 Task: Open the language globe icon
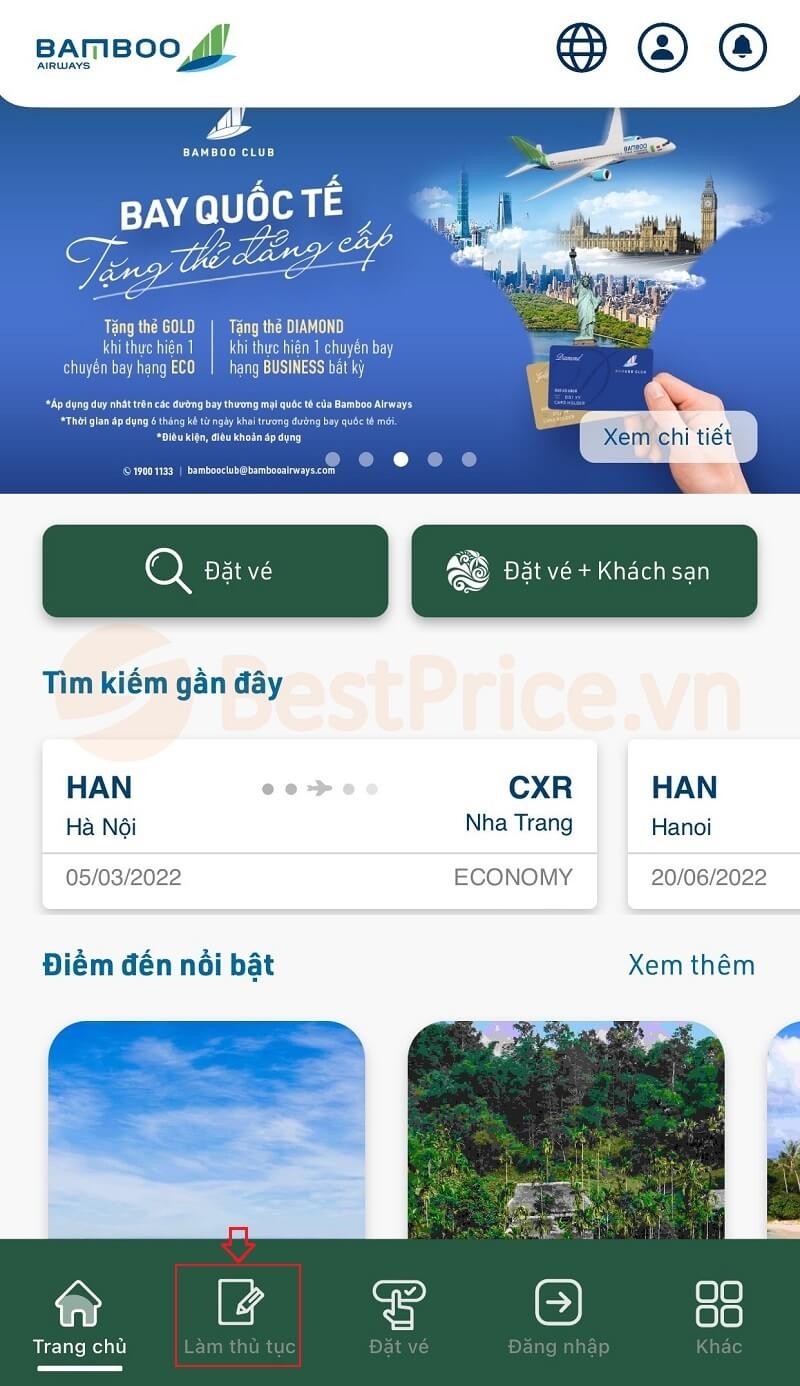[581, 47]
